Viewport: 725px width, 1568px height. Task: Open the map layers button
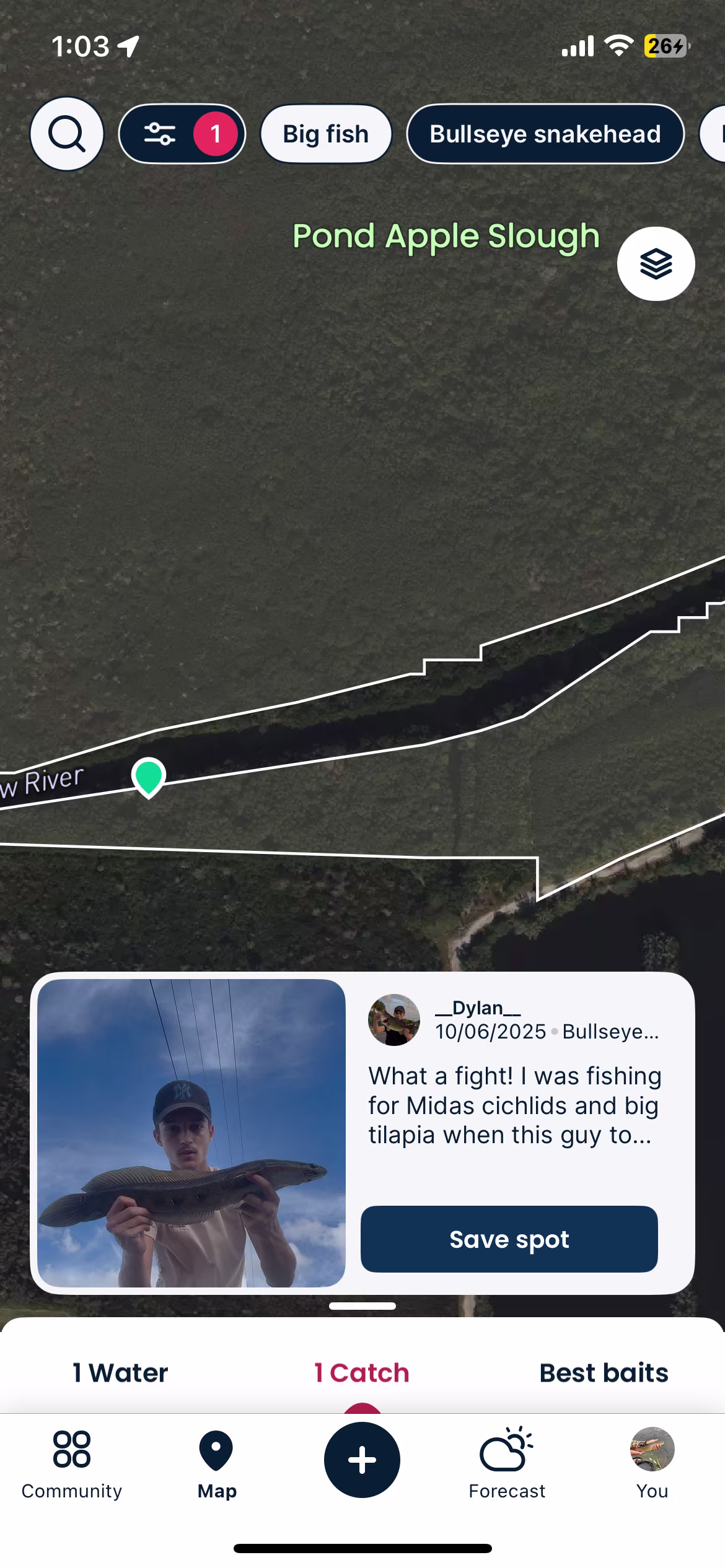656,264
